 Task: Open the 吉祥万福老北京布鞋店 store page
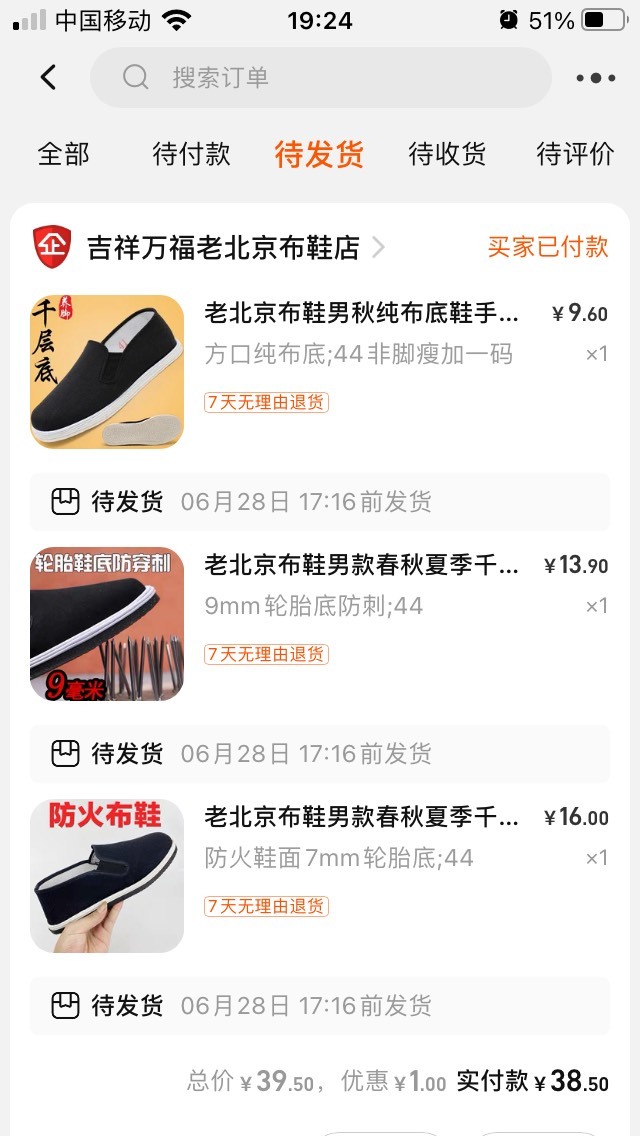point(223,248)
